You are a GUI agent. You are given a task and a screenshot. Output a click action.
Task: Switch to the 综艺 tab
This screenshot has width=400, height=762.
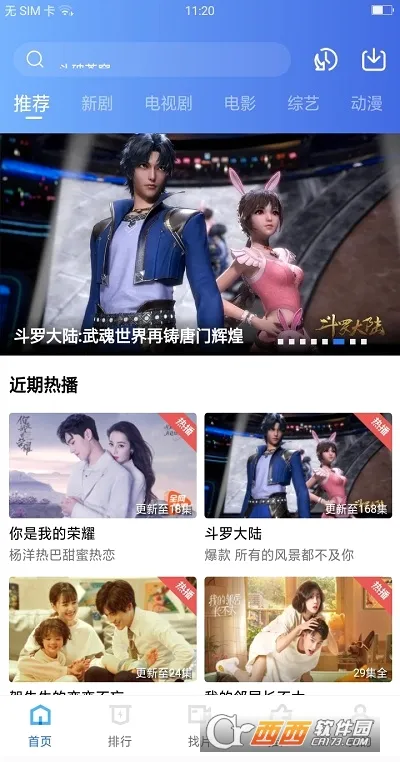pyautogui.click(x=303, y=103)
